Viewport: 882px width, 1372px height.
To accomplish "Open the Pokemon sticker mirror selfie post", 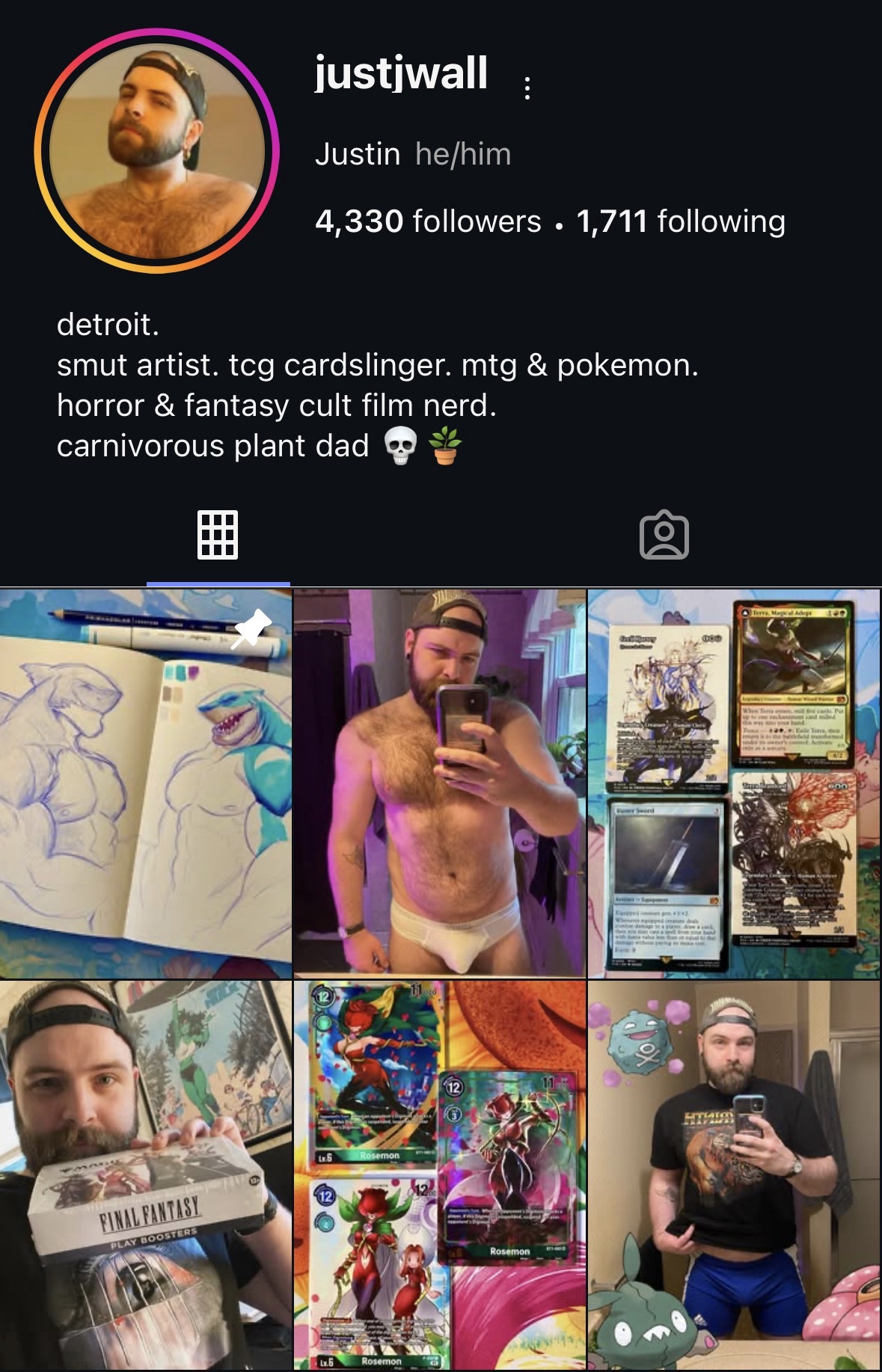I will point(734,1175).
